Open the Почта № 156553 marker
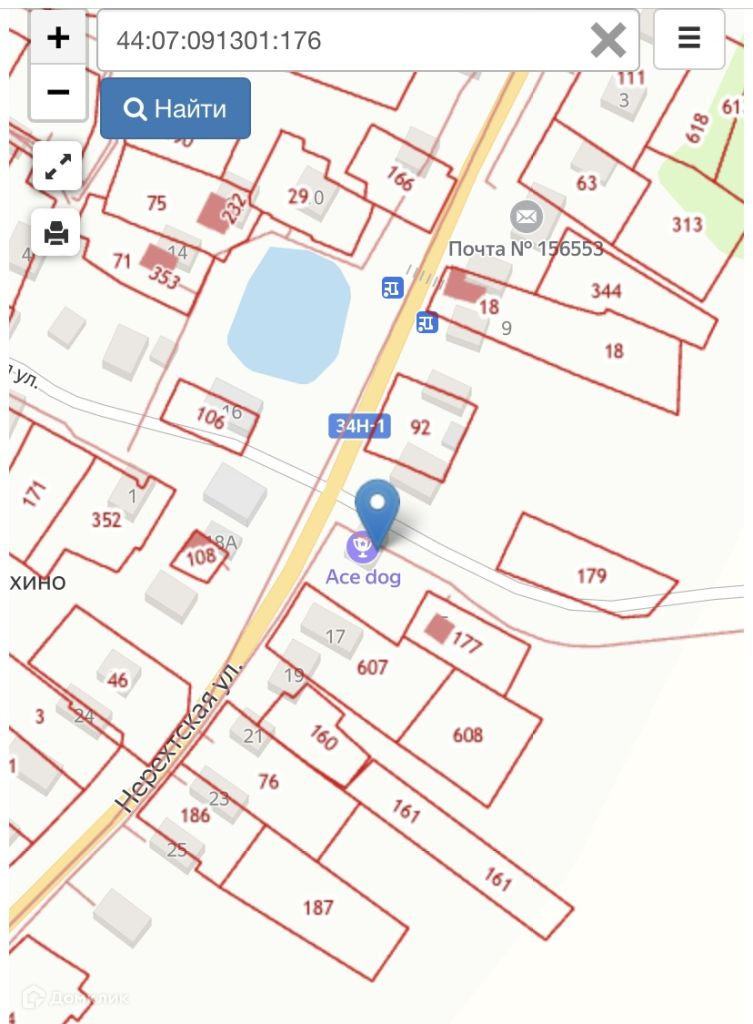The image size is (753, 1024). (525, 217)
